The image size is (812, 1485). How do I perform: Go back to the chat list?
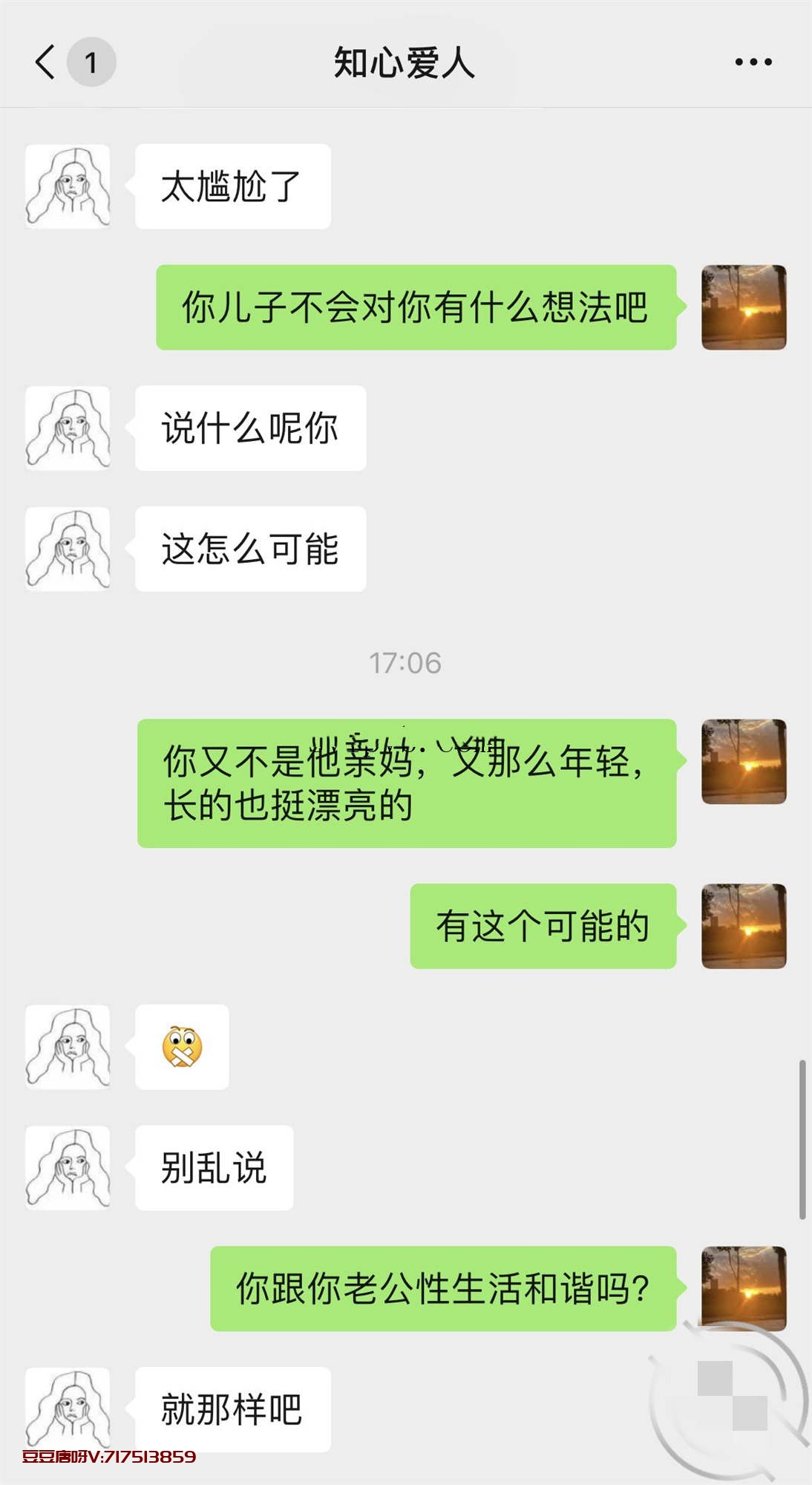pos(46,62)
